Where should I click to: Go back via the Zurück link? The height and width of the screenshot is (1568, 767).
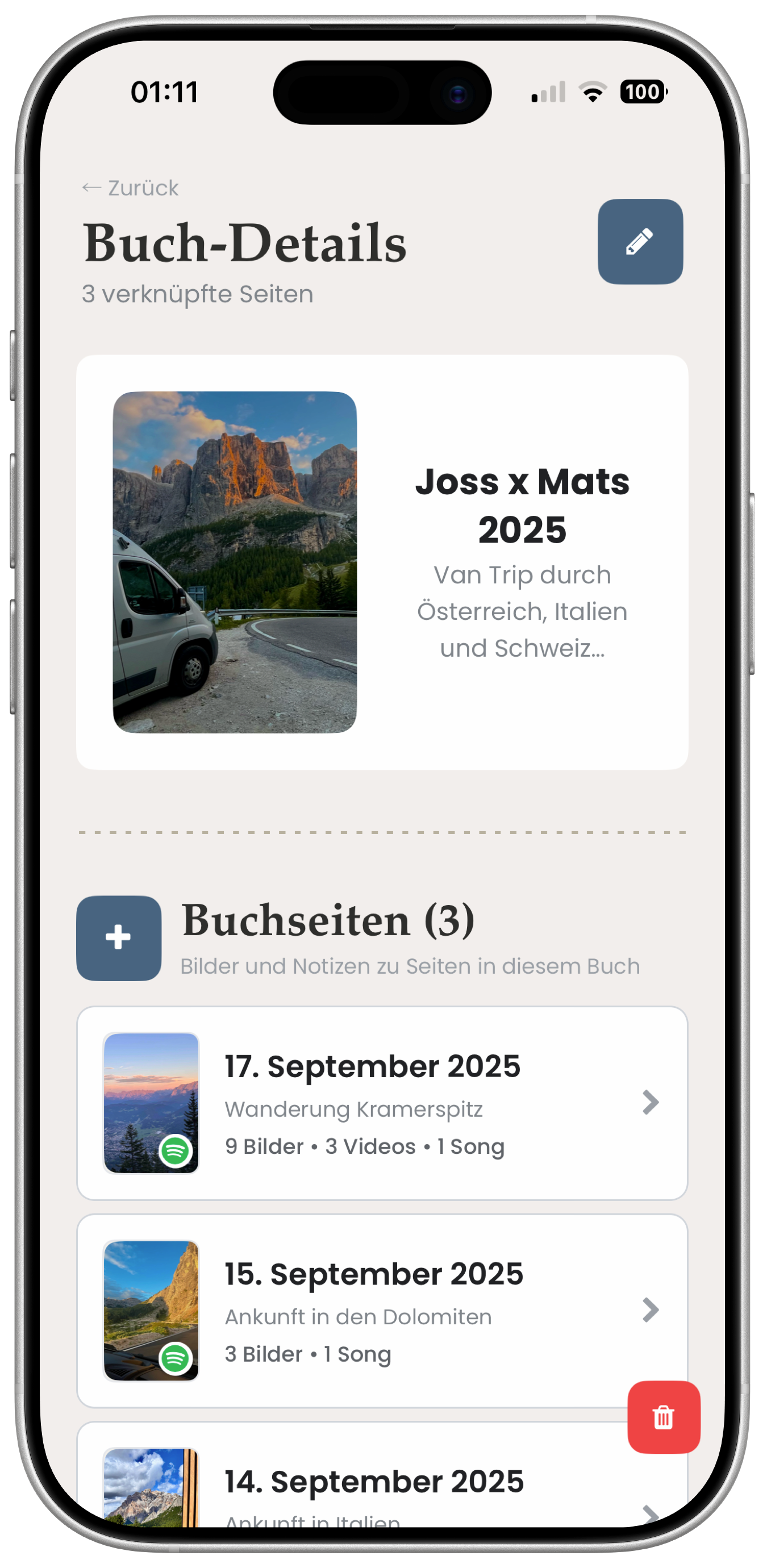[x=130, y=188]
